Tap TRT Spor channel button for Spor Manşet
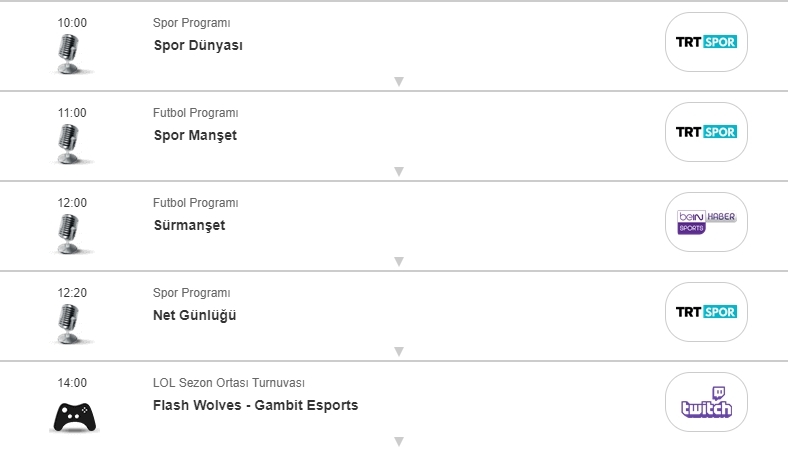The height and width of the screenshot is (450, 788). 706,132
